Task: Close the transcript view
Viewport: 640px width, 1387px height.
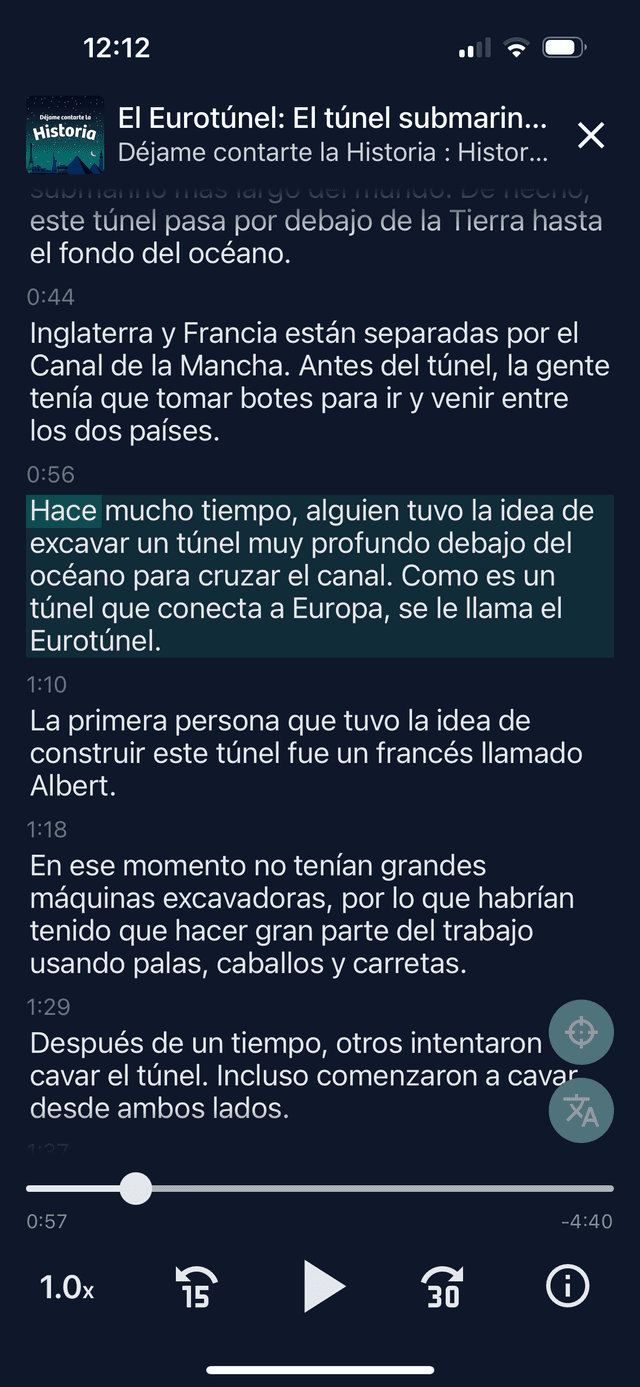Action: click(591, 136)
